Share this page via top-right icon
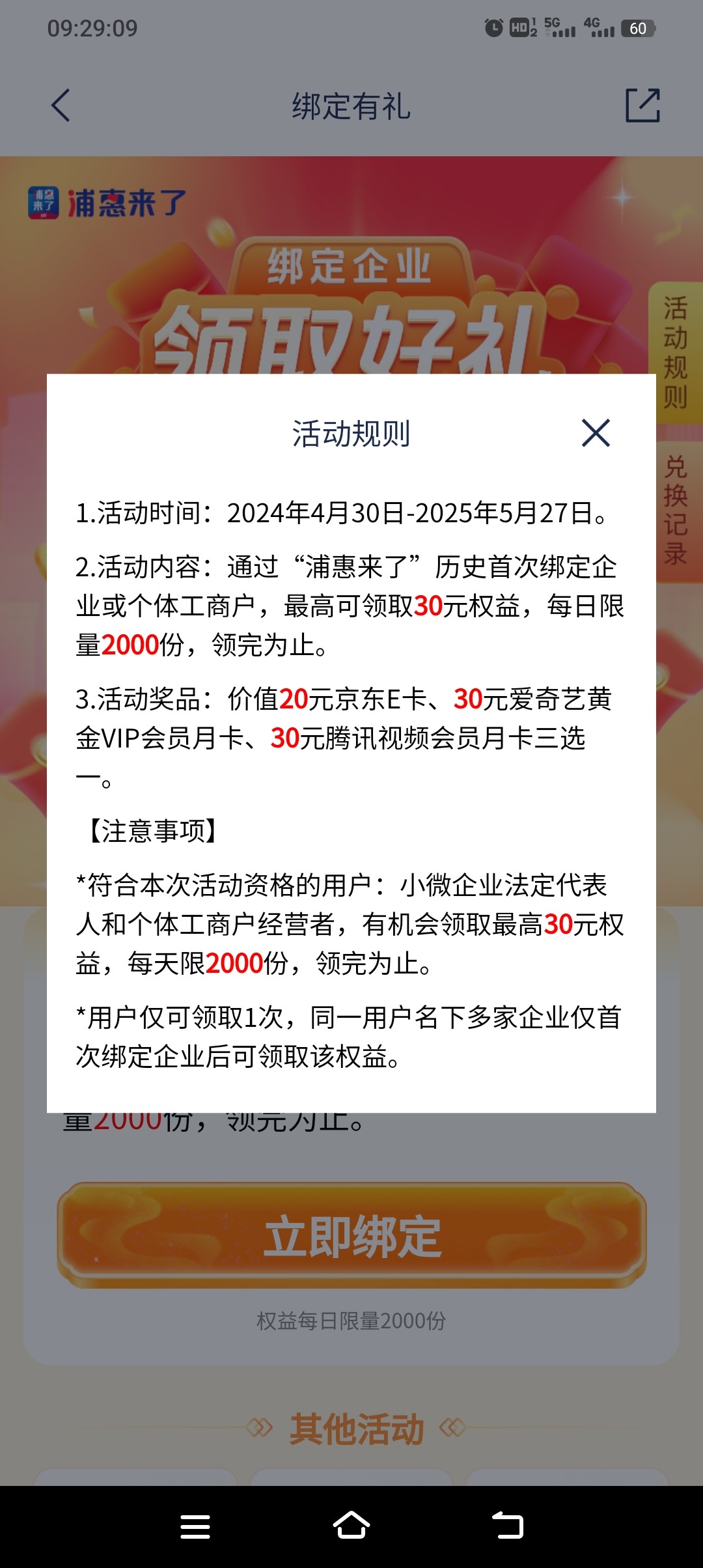The image size is (703, 1568). point(642,105)
